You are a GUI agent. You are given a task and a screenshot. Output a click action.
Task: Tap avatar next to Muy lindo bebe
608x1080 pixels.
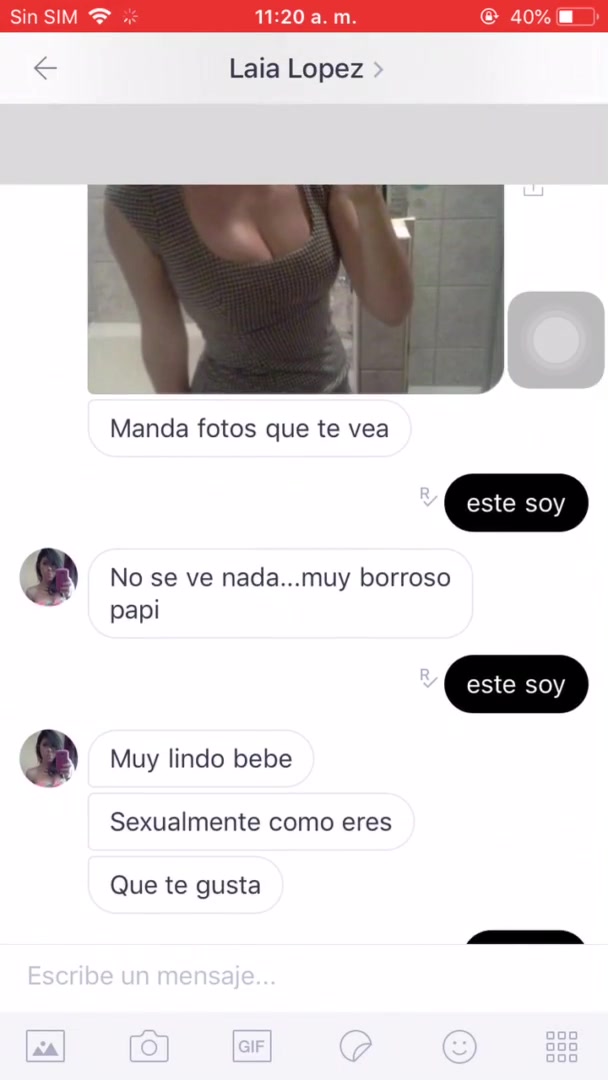[49, 758]
